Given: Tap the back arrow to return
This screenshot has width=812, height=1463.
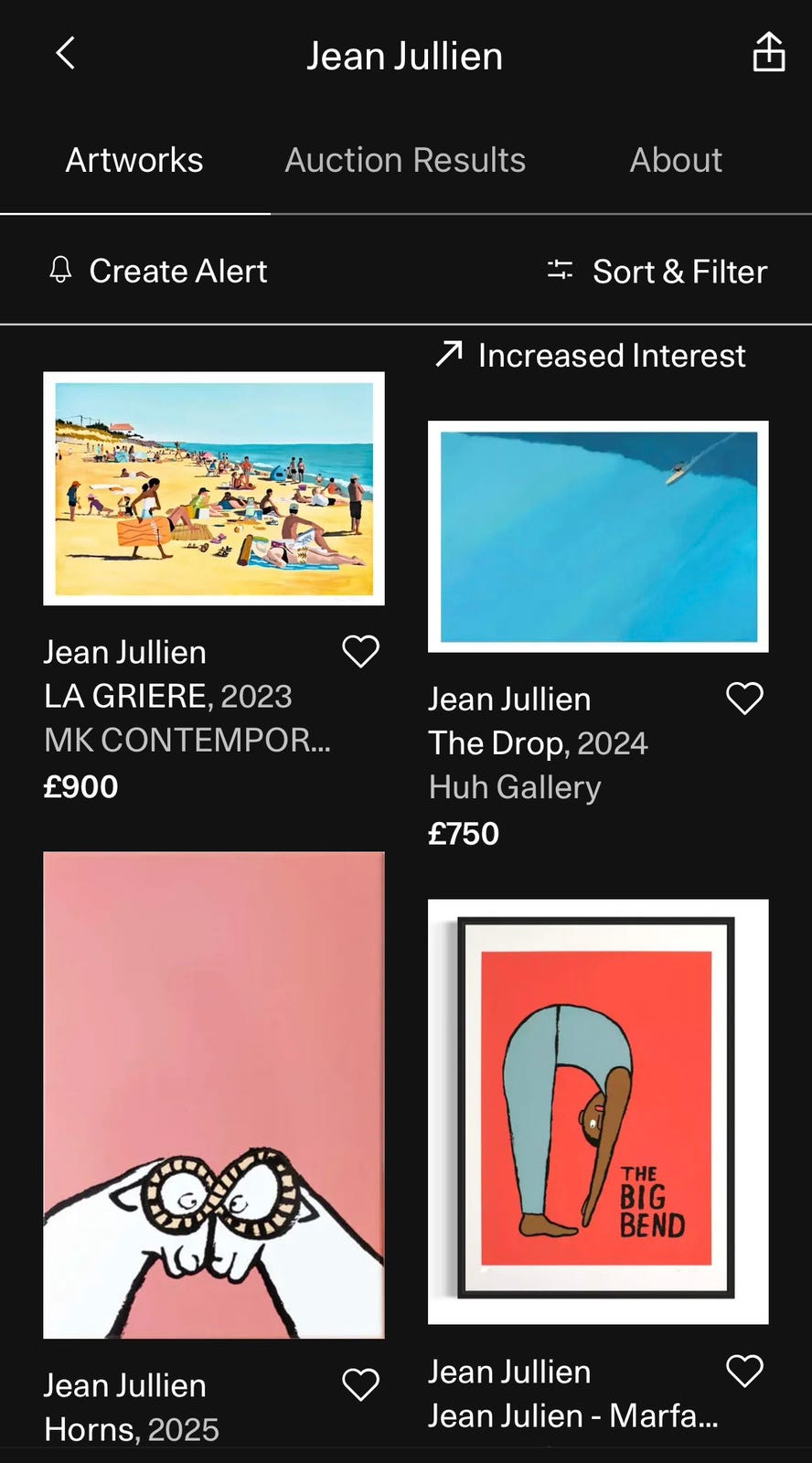Looking at the screenshot, I should pyautogui.click(x=64, y=53).
